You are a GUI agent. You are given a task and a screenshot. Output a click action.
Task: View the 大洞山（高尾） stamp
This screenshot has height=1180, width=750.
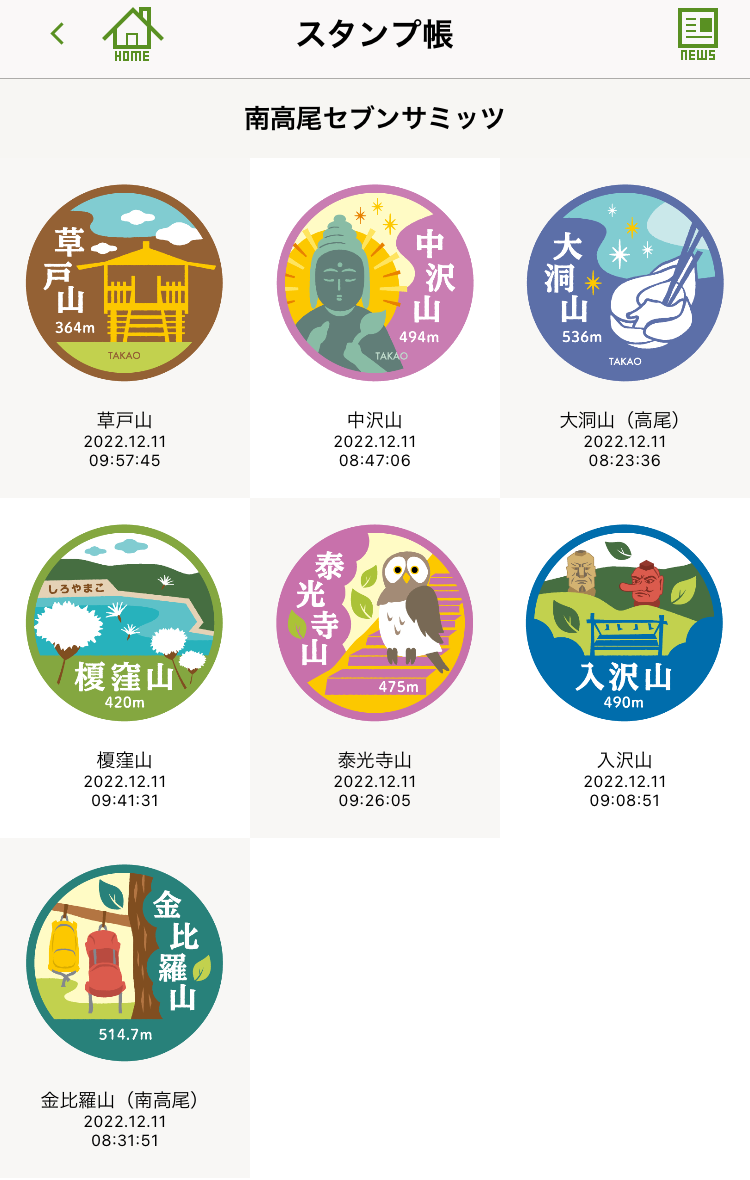(624, 283)
